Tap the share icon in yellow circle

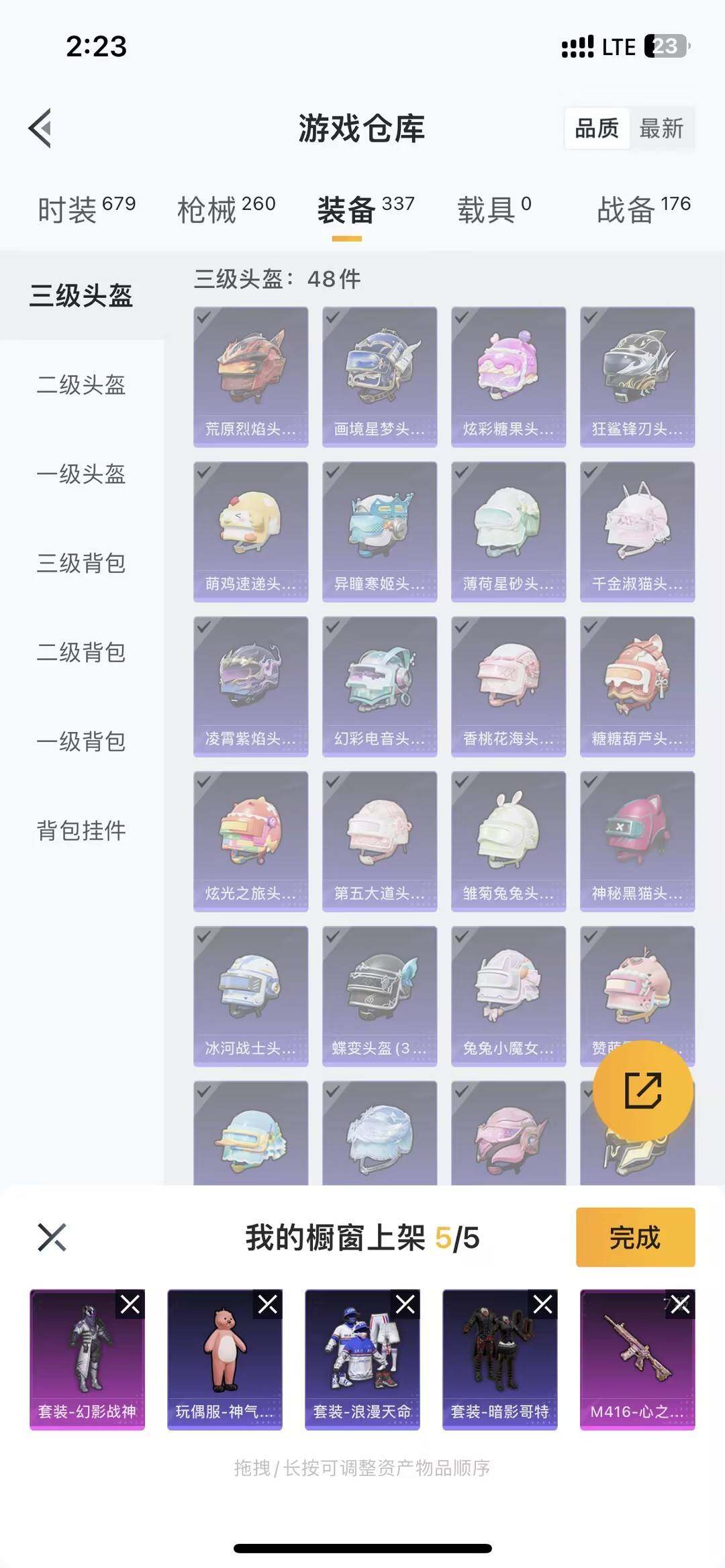[x=642, y=1089]
